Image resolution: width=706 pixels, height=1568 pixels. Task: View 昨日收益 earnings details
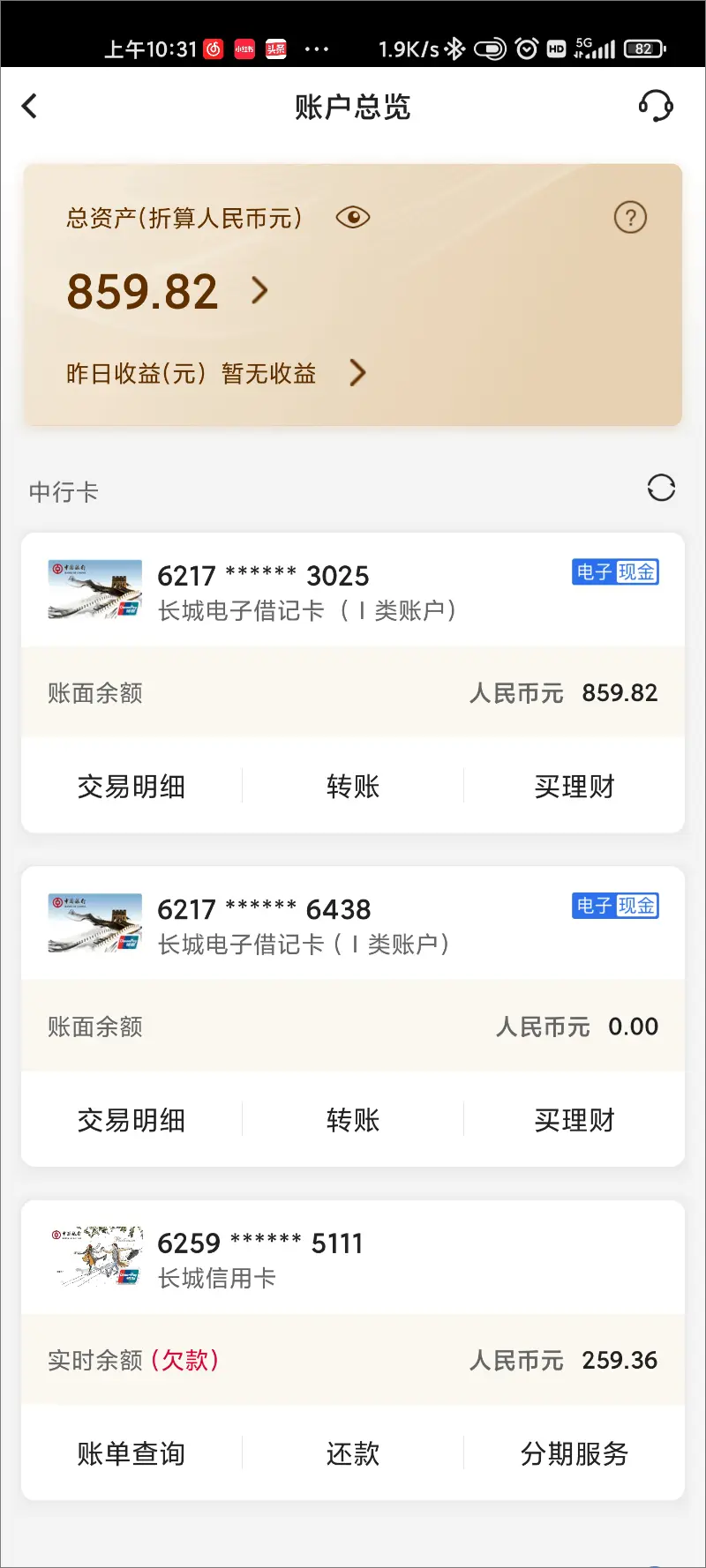(357, 373)
